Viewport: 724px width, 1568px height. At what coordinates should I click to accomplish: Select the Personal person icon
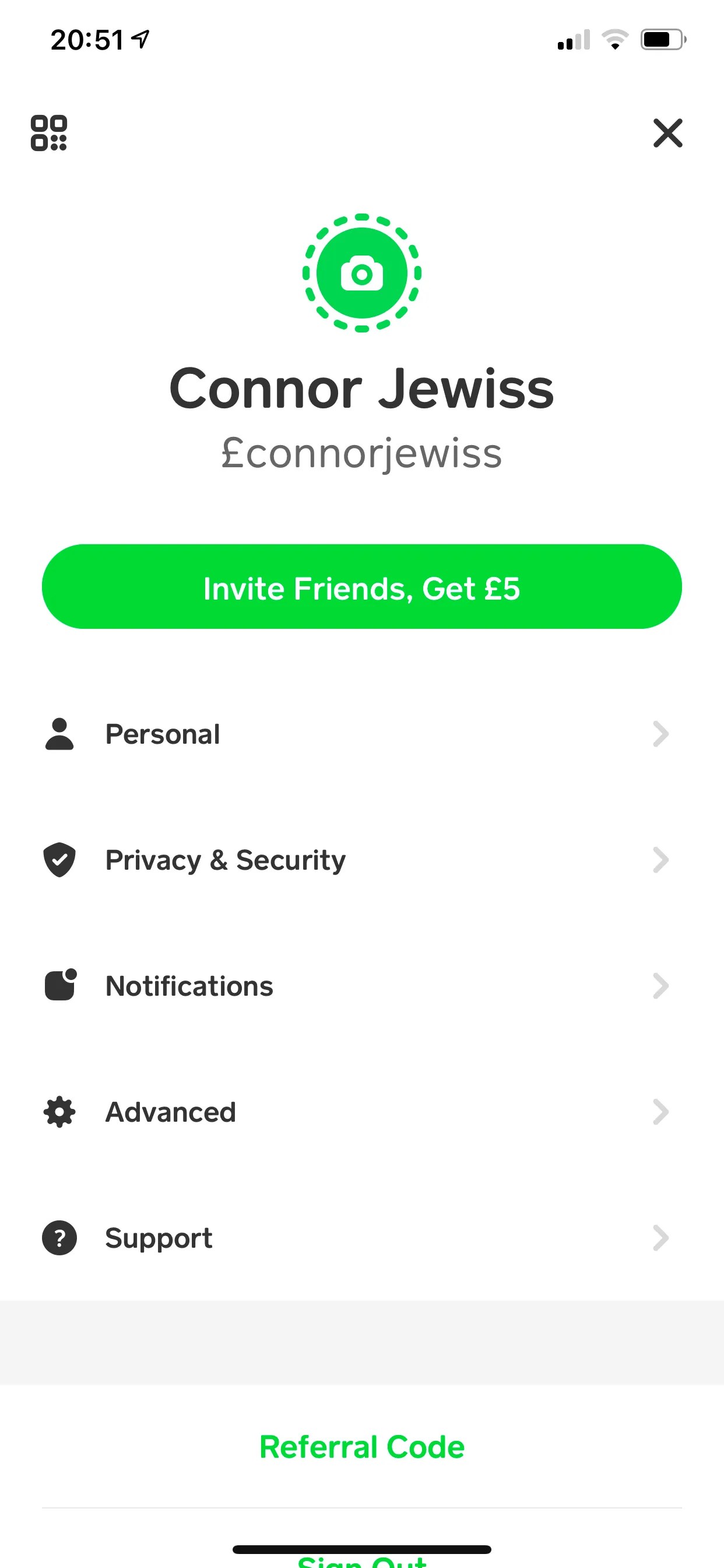pos(59,734)
